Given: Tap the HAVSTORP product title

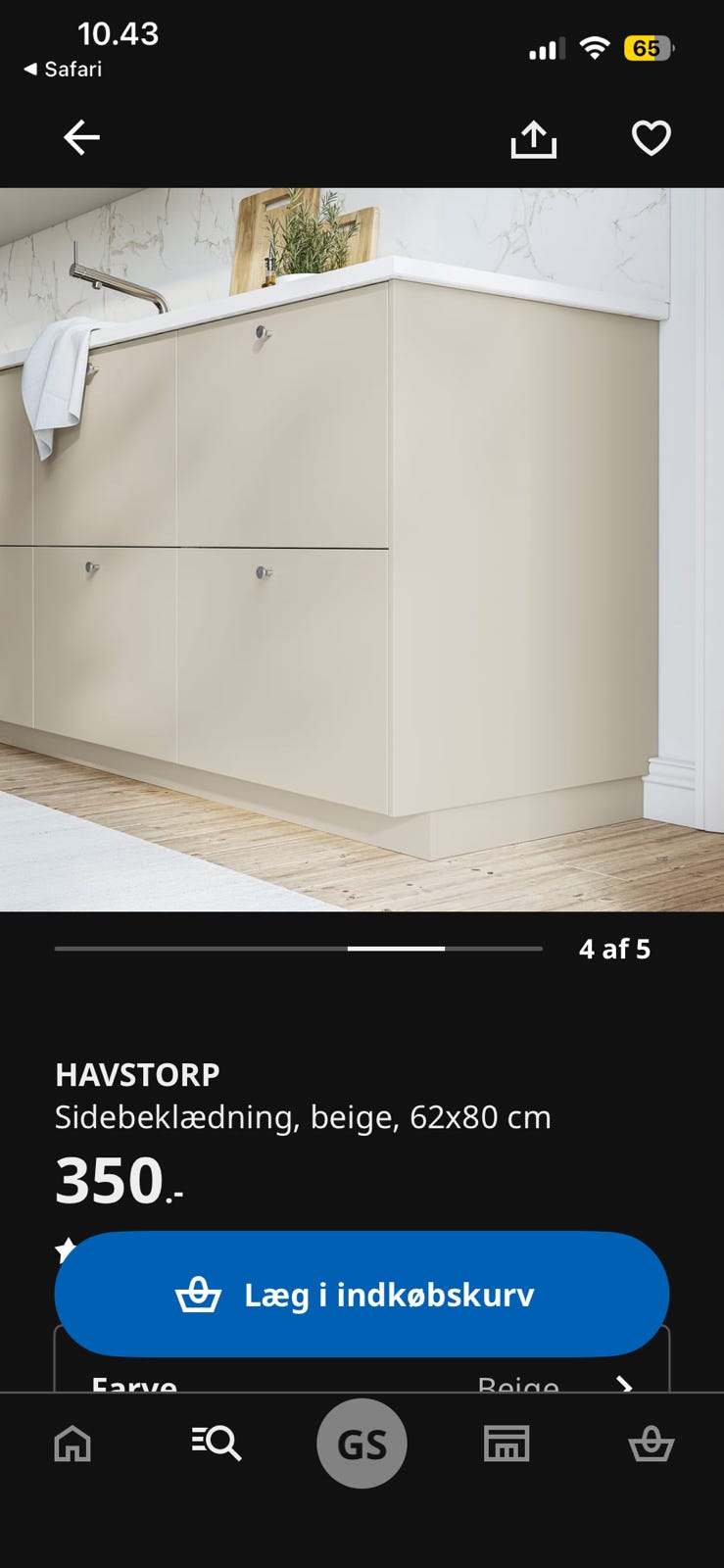Looking at the screenshot, I should [138, 1075].
